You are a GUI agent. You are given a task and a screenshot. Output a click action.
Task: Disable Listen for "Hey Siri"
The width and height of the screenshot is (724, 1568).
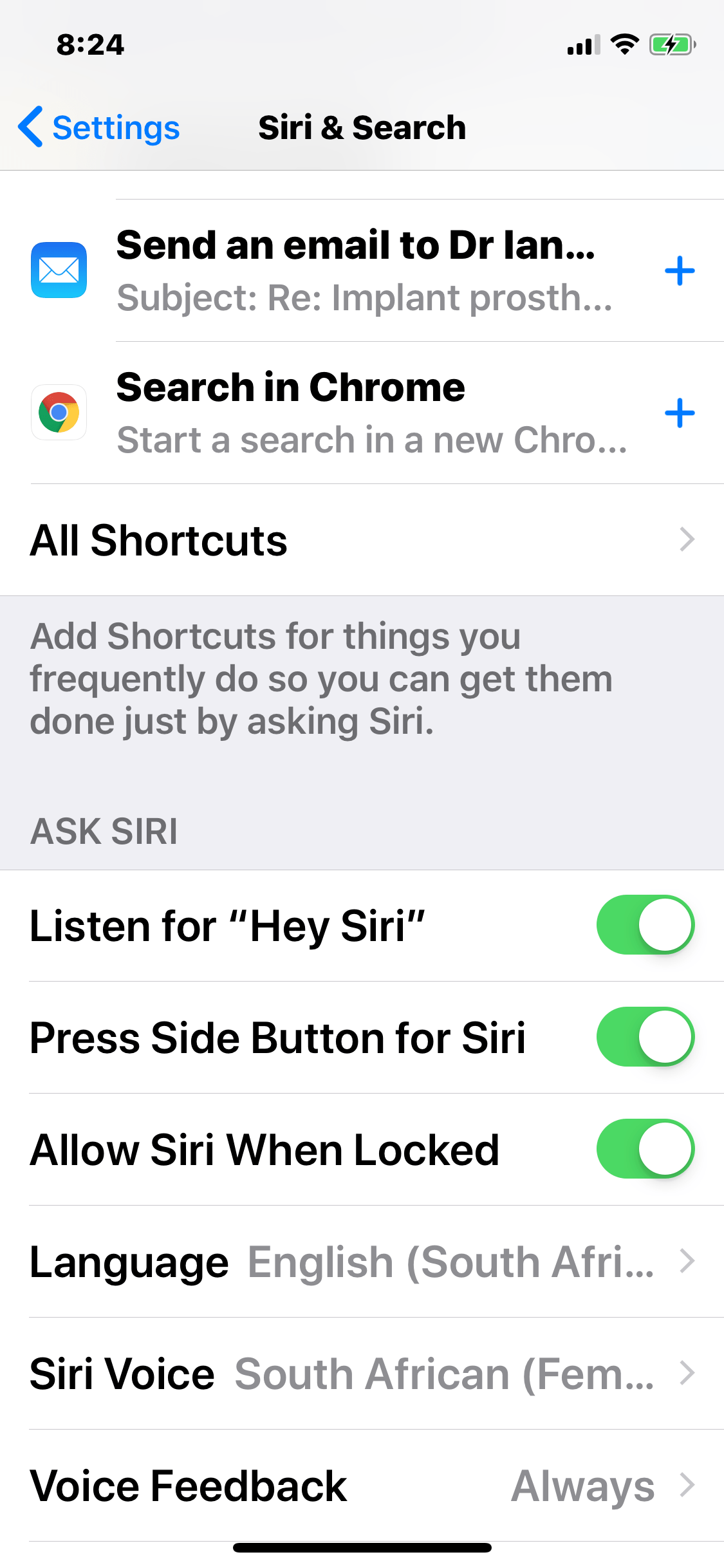pyautogui.click(x=645, y=925)
